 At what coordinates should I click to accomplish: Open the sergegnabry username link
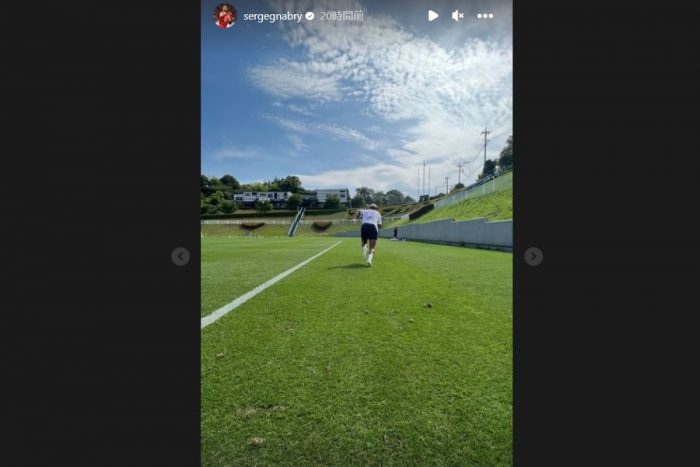click(272, 16)
